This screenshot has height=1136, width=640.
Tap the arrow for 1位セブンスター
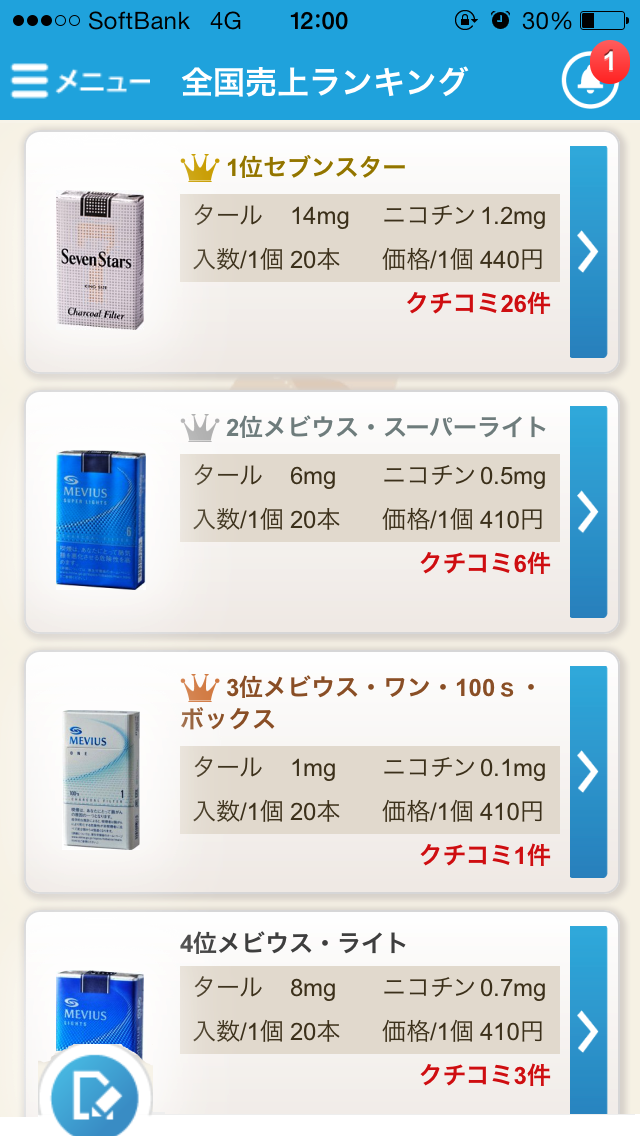pyautogui.click(x=588, y=252)
